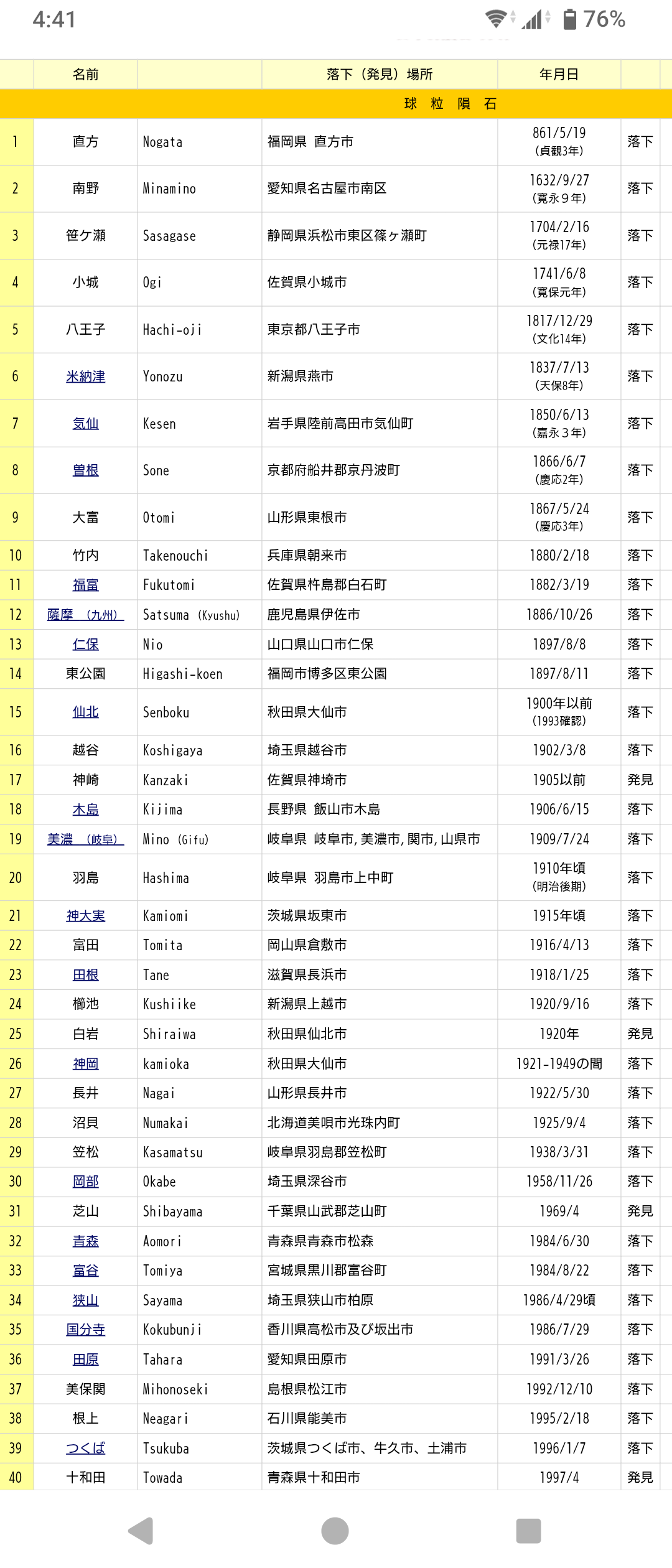Open the 米納津 meteorite link

(85, 376)
